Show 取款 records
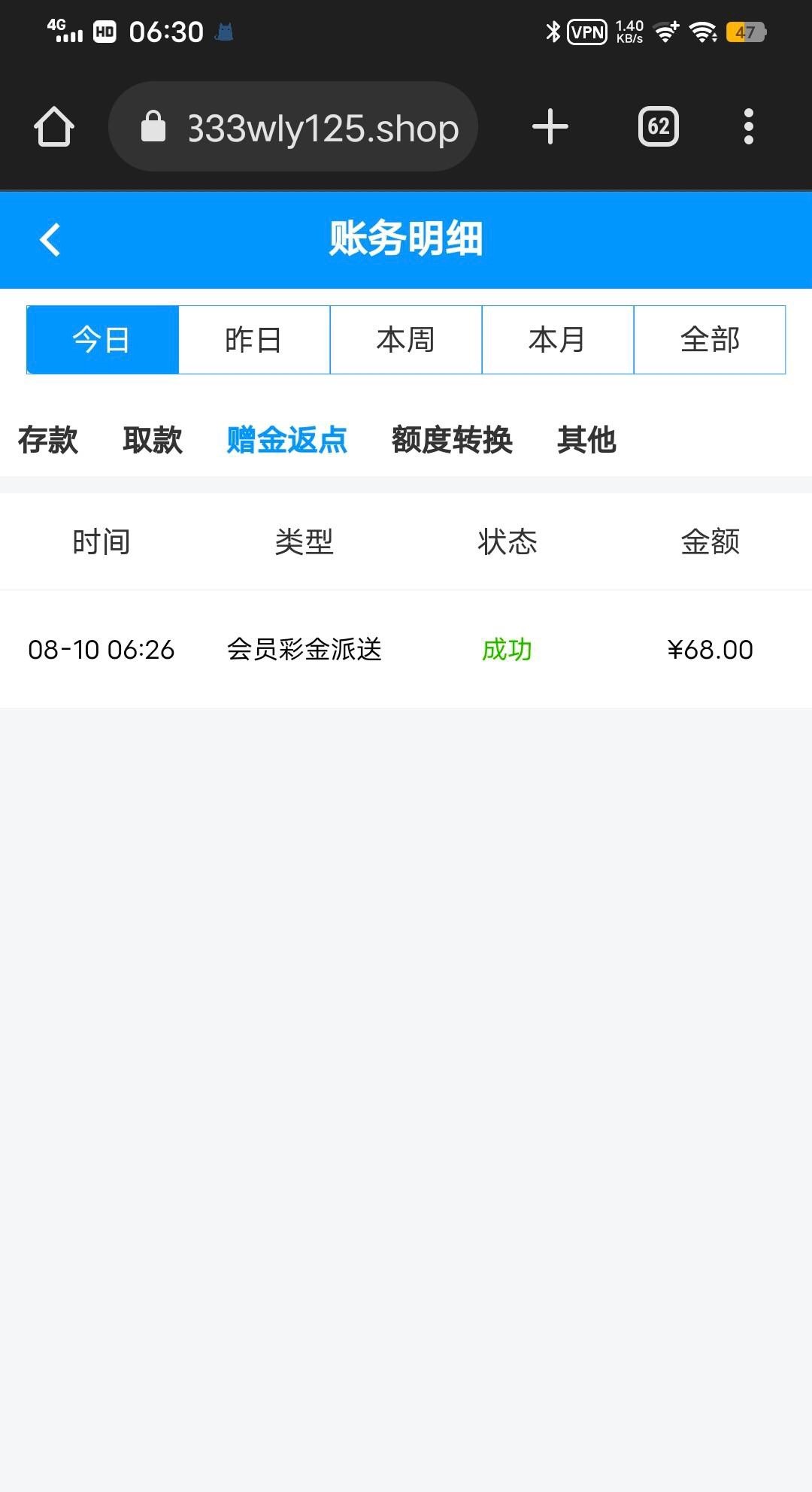 coord(153,440)
